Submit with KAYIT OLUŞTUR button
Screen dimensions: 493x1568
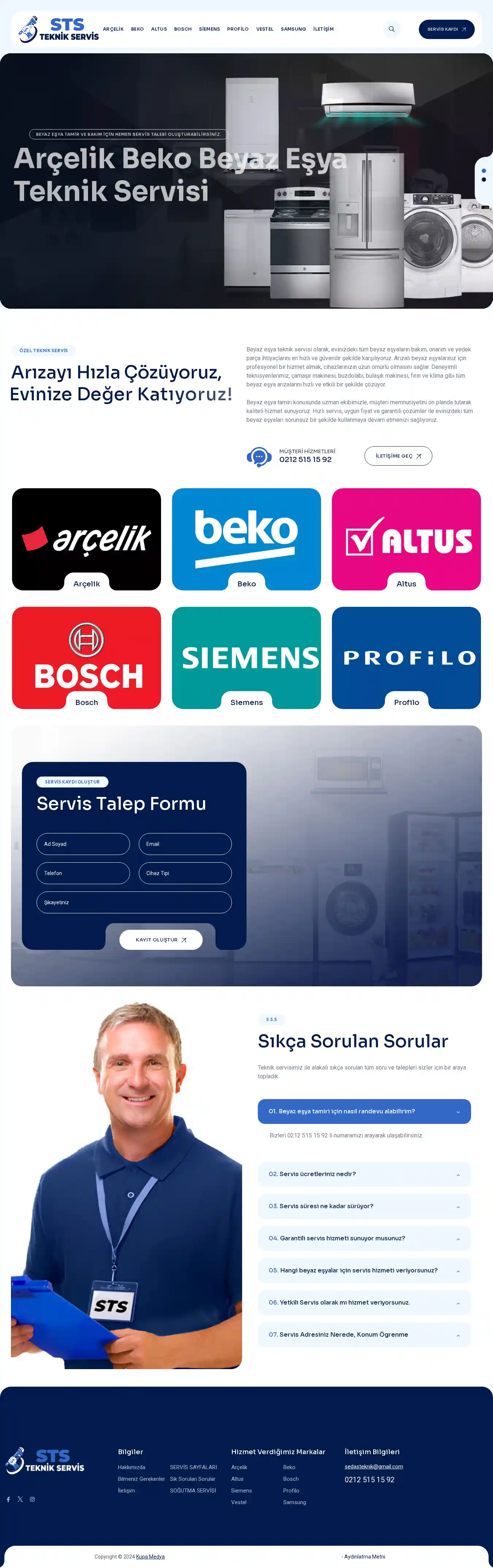click(x=161, y=939)
